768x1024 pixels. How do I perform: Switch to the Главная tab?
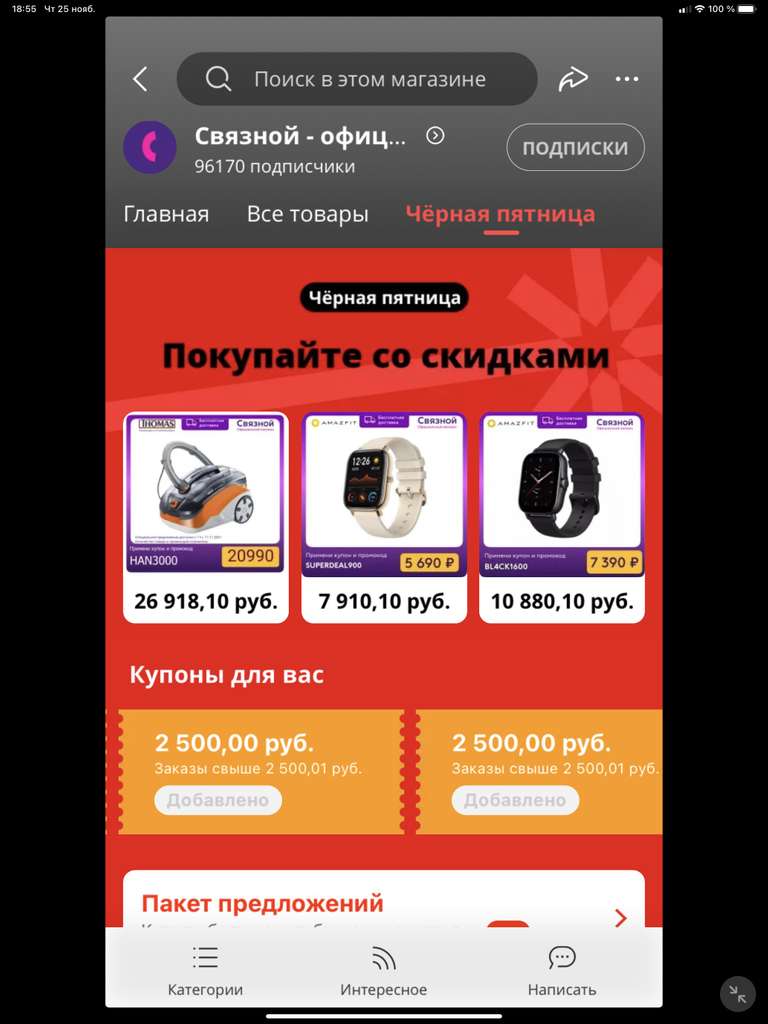pos(166,214)
